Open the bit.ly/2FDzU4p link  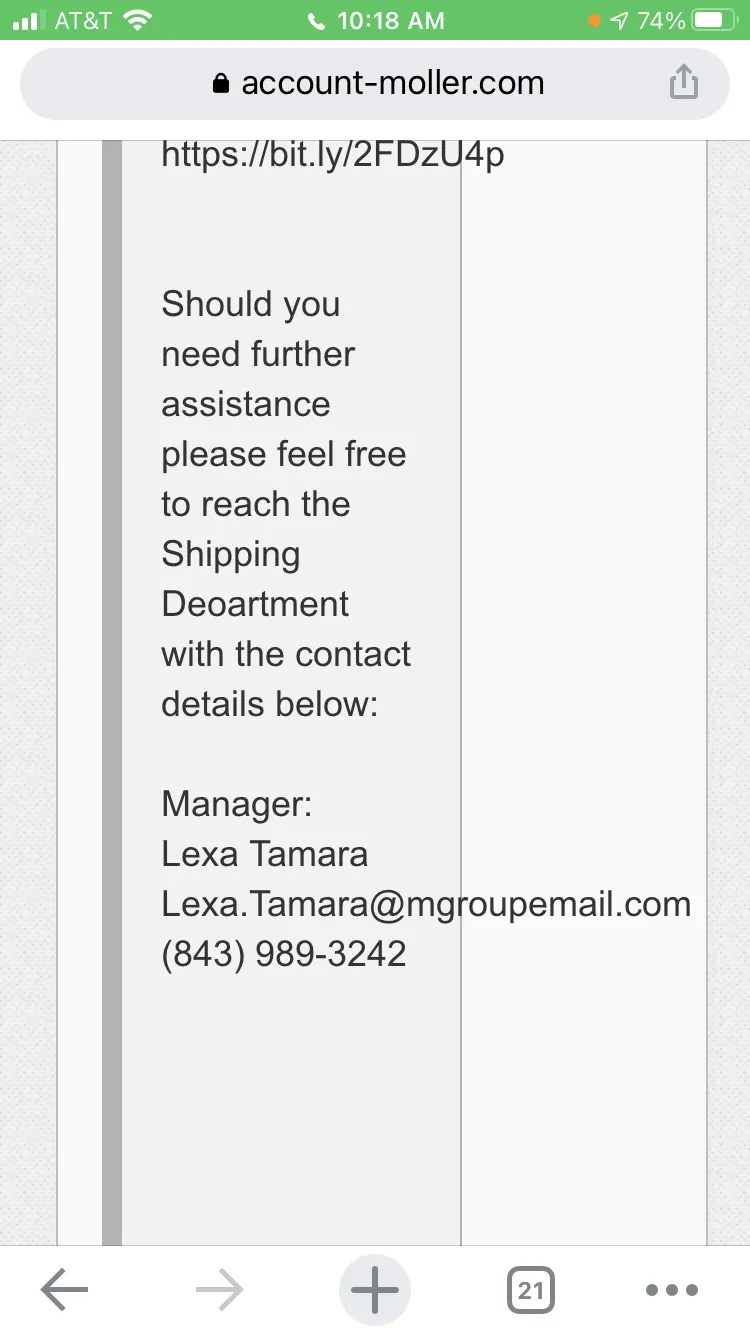tap(333, 155)
